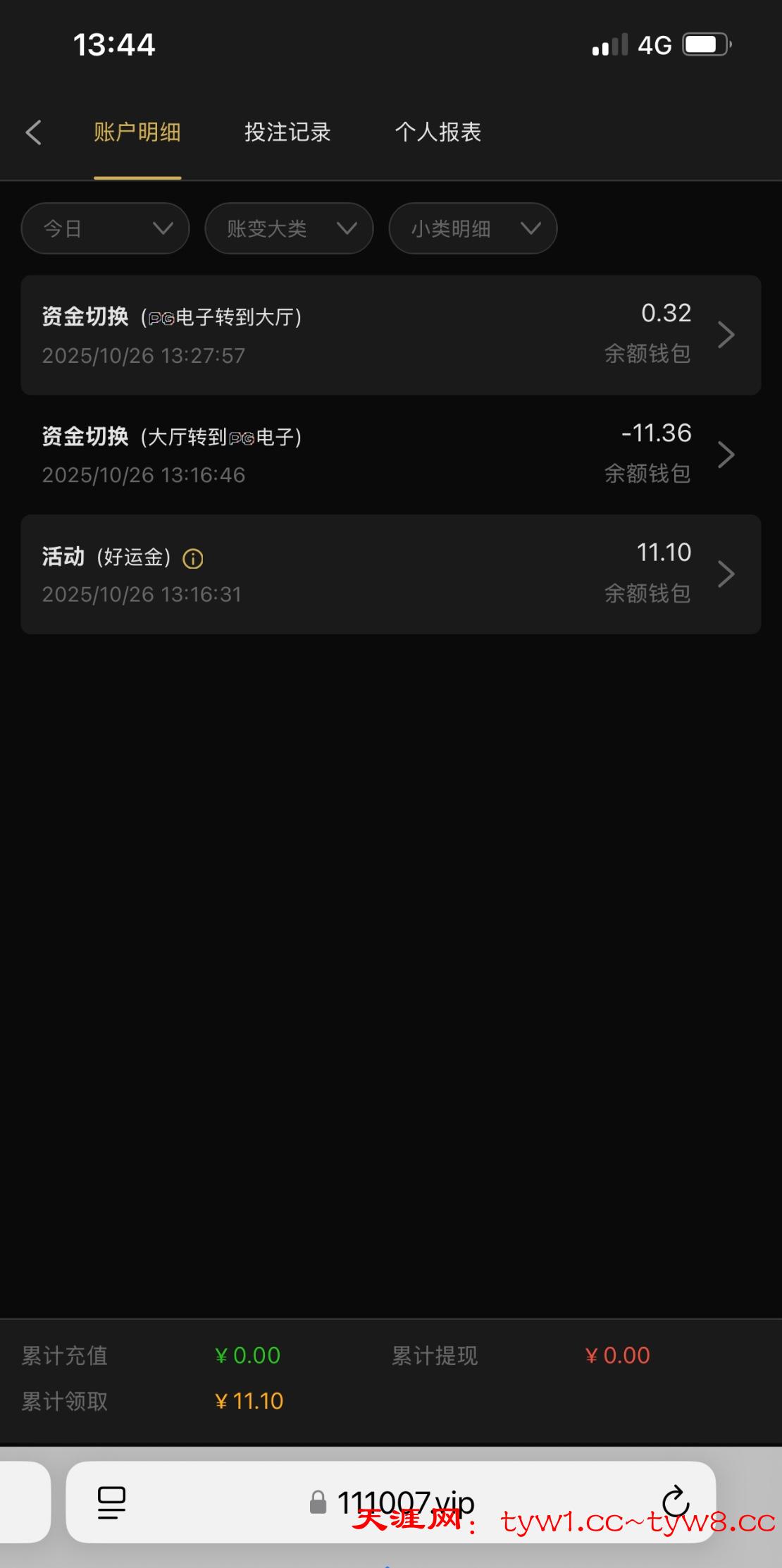Open the 小类明细 filter dropdown
This screenshot has height=1568, width=782.
pyautogui.click(x=473, y=228)
